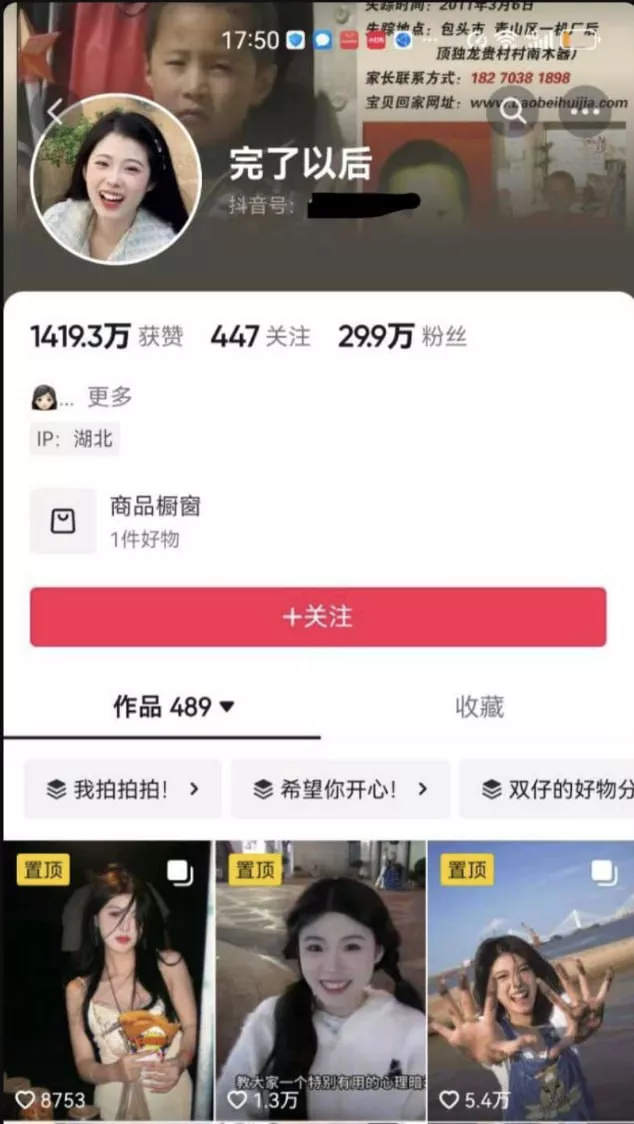Open the 我拍拍拍! collection chip
This screenshot has height=1124, width=634.
(x=122, y=789)
